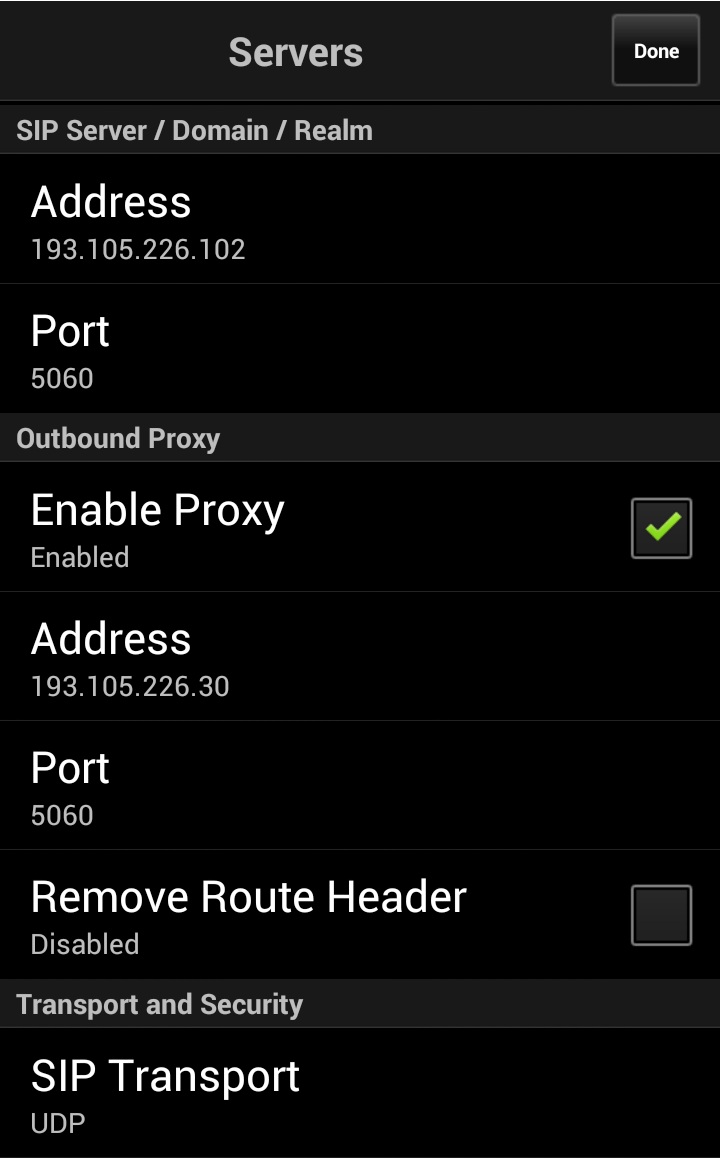The height and width of the screenshot is (1158, 720).
Task: Uncheck the Enable Proxy checkbox
Action: tap(661, 527)
